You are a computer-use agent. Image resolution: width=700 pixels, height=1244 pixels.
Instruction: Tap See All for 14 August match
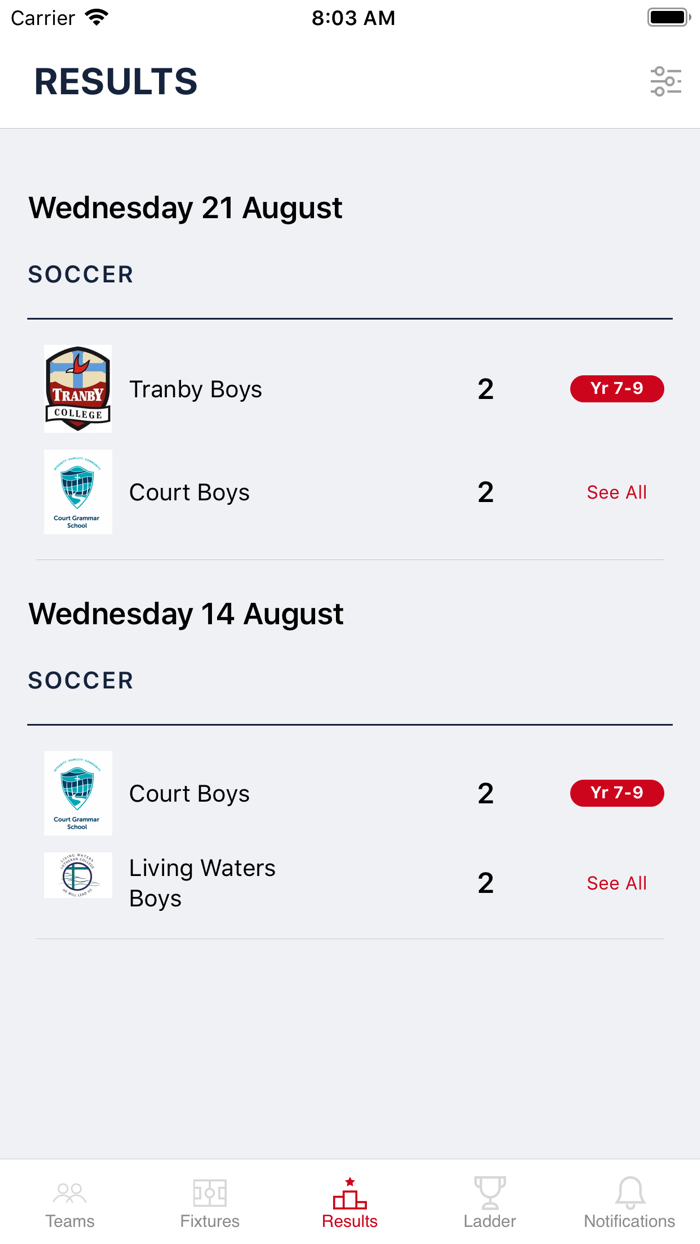(617, 883)
